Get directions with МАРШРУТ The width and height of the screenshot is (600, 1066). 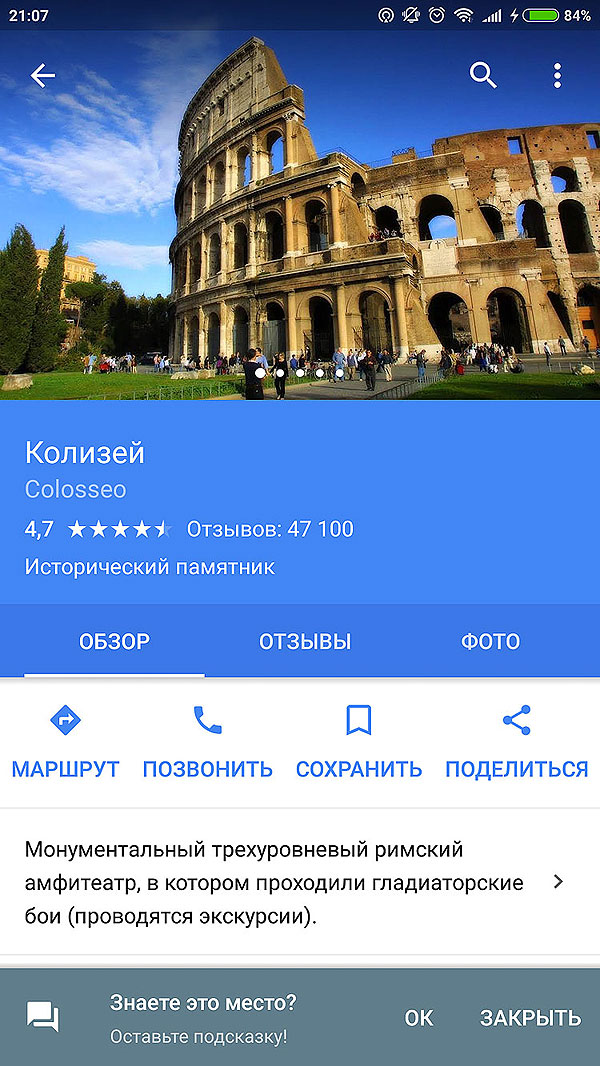coord(65,743)
